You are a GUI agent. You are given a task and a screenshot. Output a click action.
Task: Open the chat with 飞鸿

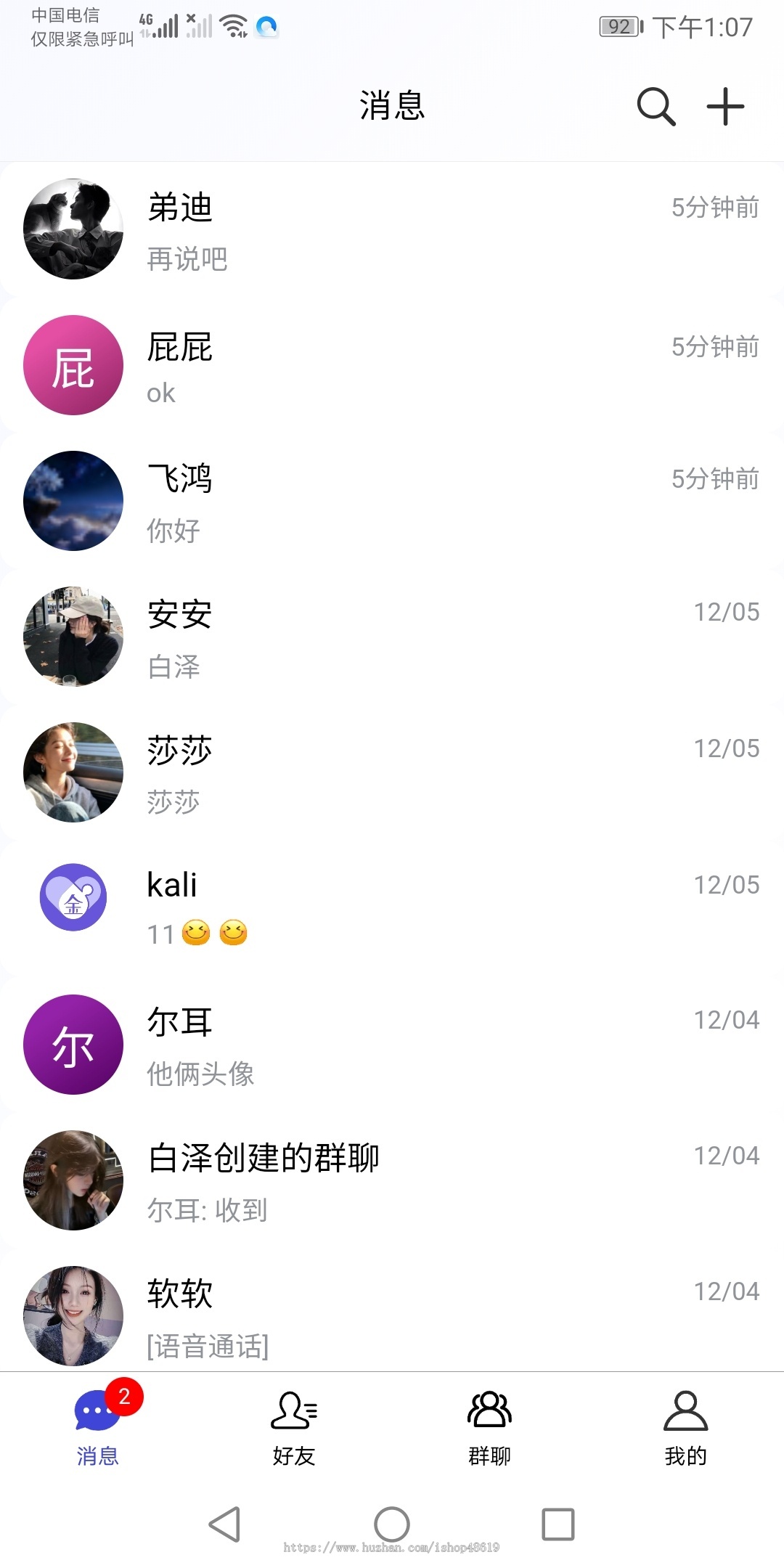pyautogui.click(x=392, y=501)
